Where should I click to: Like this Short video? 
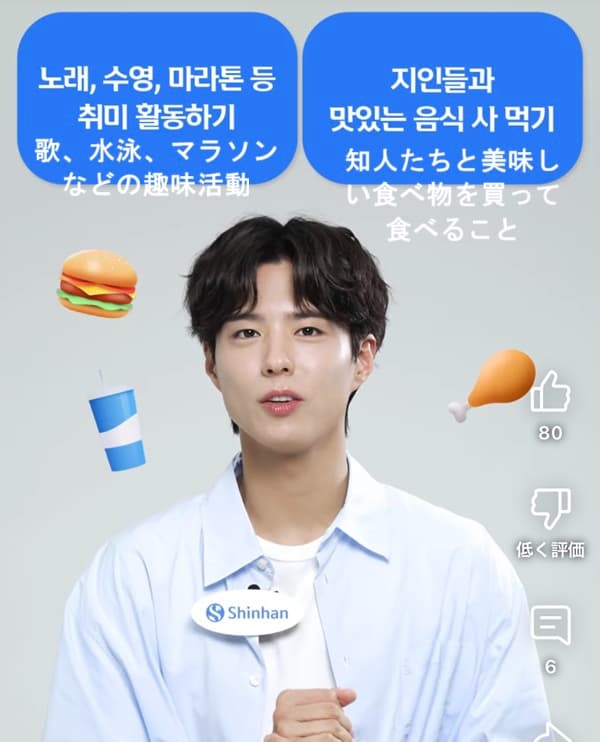click(550, 392)
